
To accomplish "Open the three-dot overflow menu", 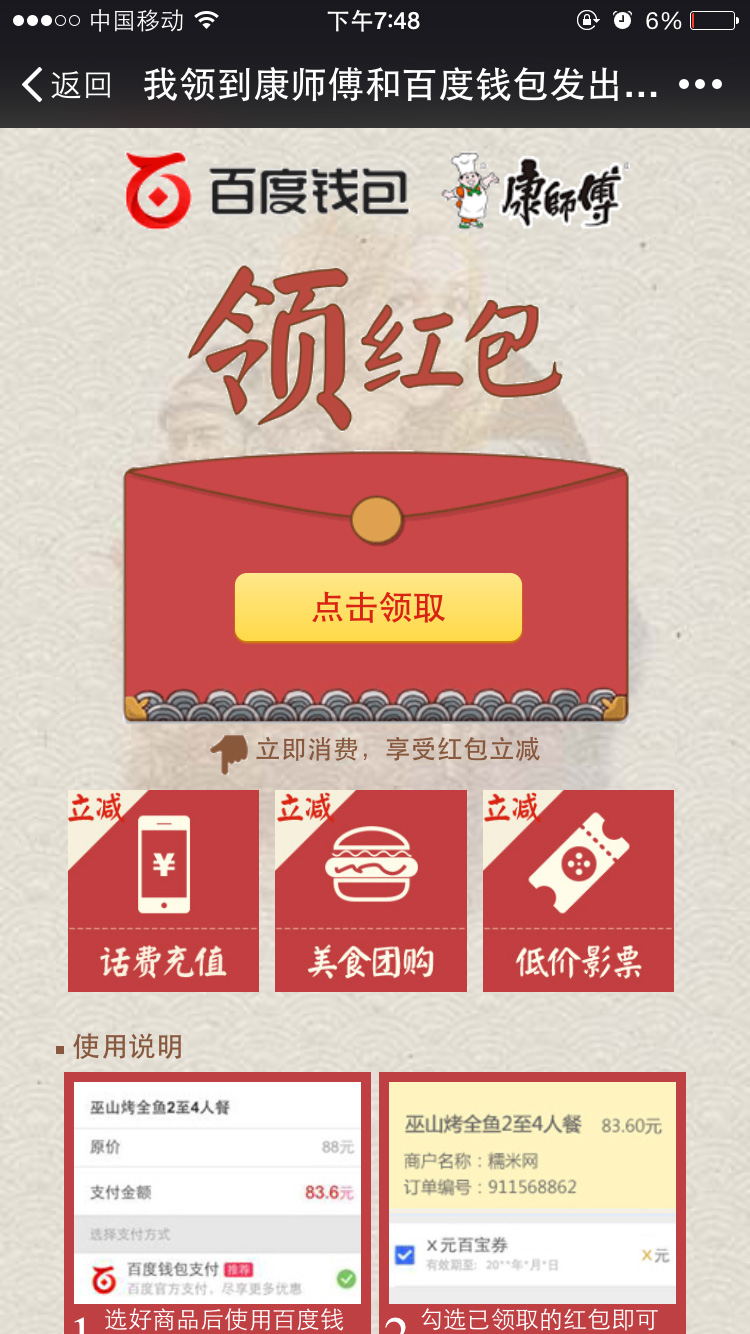I will click(x=700, y=85).
